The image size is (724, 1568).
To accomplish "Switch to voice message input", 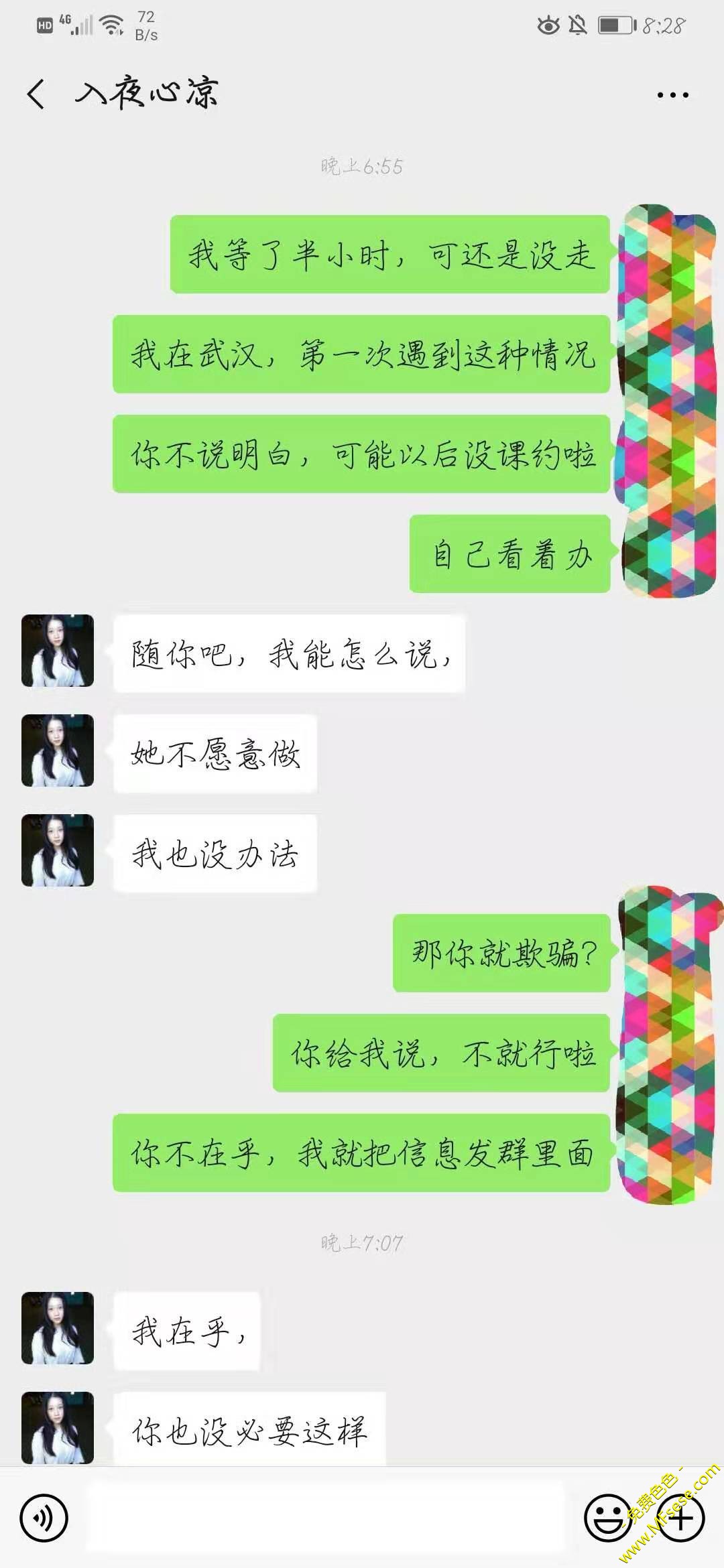I will [44, 1518].
